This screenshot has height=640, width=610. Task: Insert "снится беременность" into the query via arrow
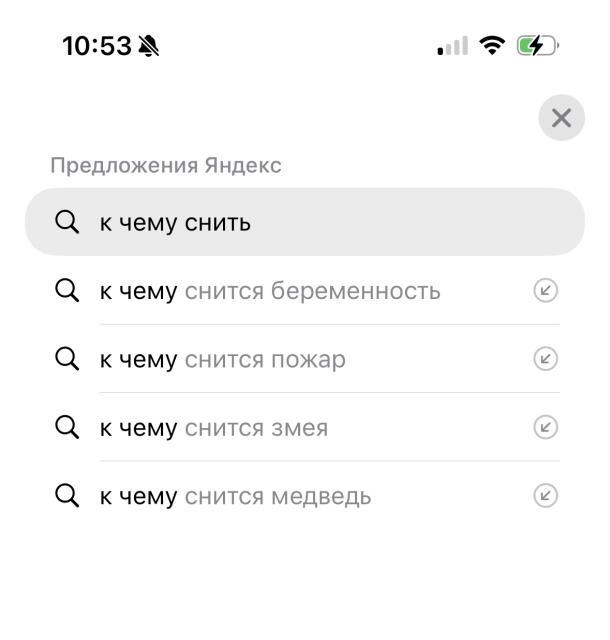(545, 291)
